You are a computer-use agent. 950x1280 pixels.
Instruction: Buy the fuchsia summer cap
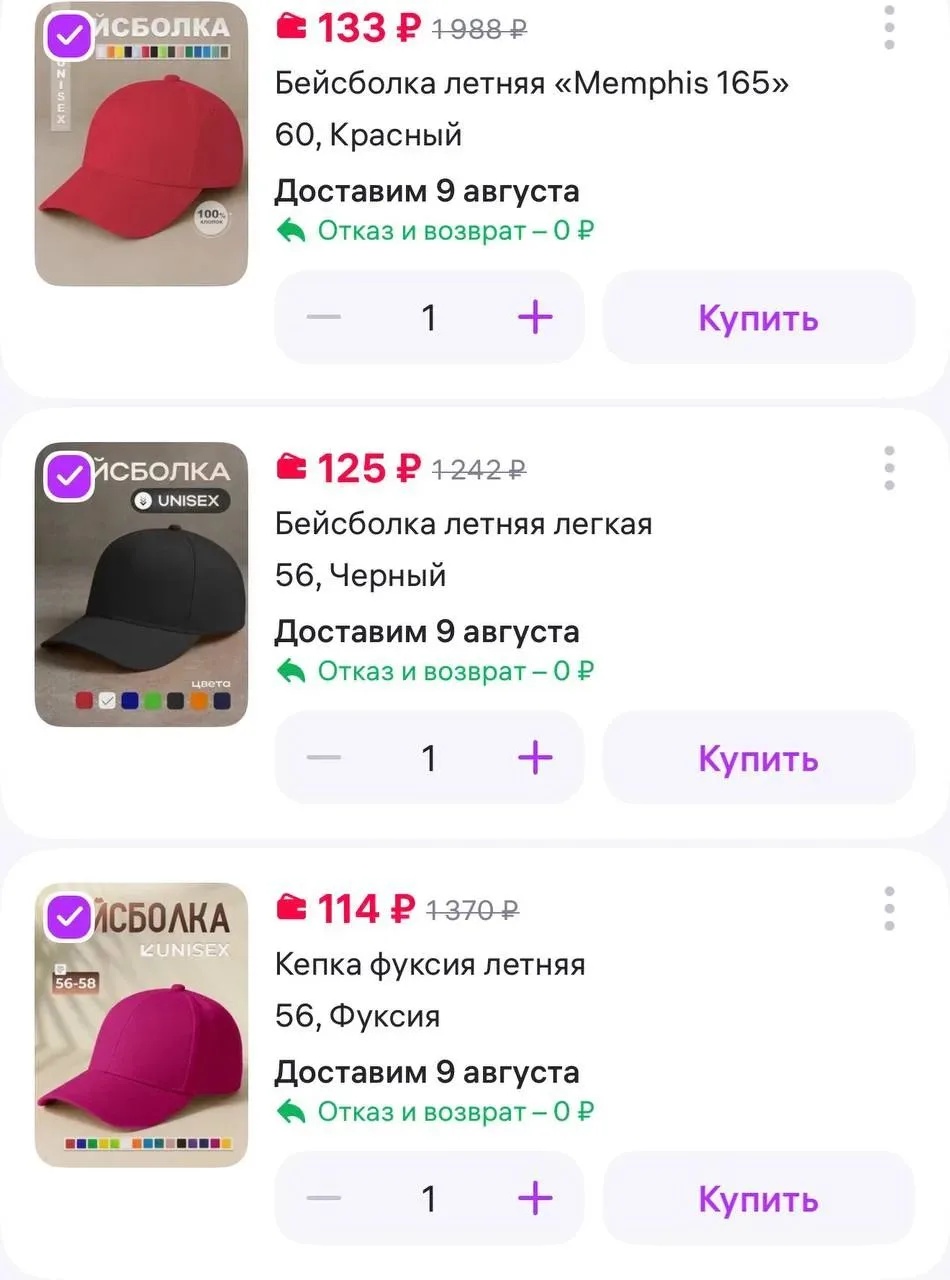pyautogui.click(x=759, y=1198)
